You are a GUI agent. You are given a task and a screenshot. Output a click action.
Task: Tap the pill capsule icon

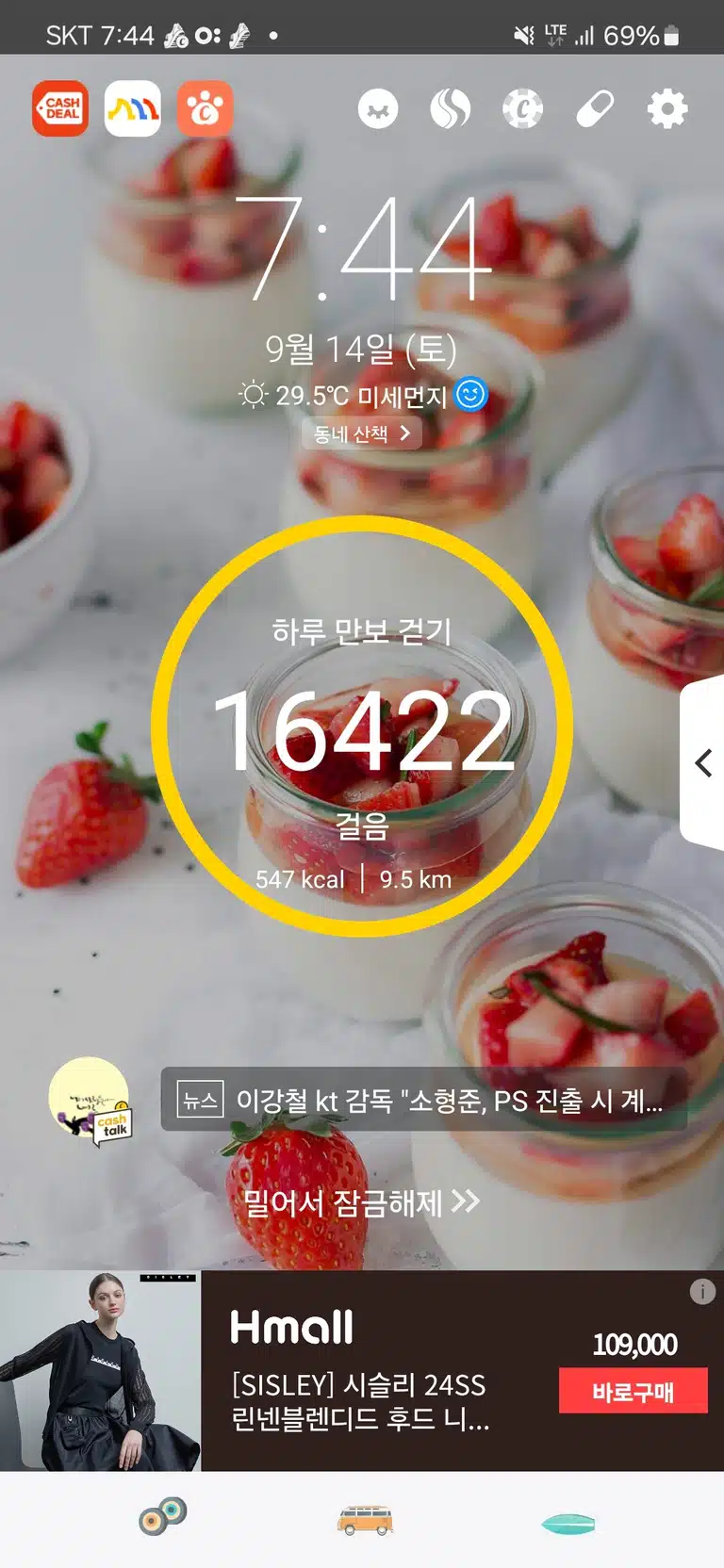click(x=595, y=110)
